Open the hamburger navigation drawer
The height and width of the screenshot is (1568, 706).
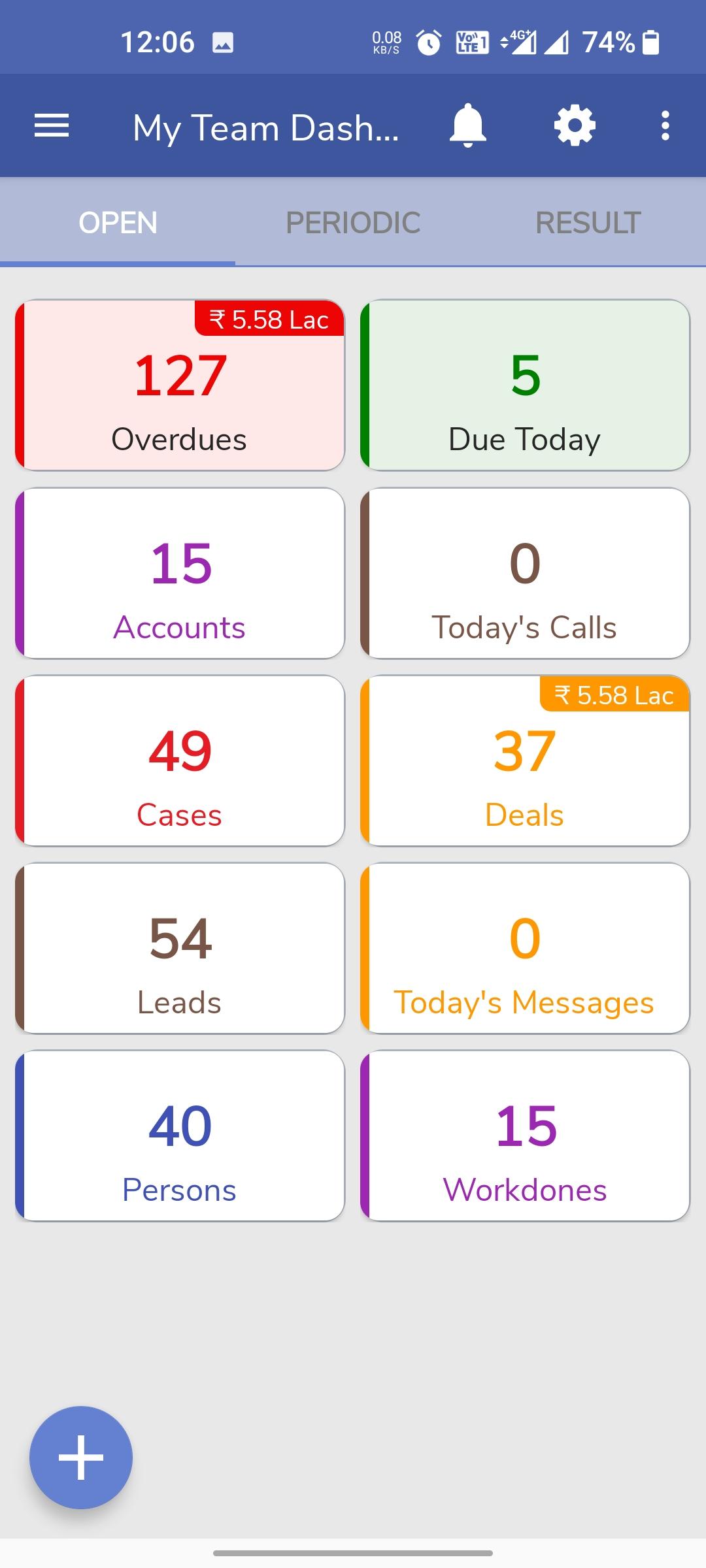click(52, 125)
